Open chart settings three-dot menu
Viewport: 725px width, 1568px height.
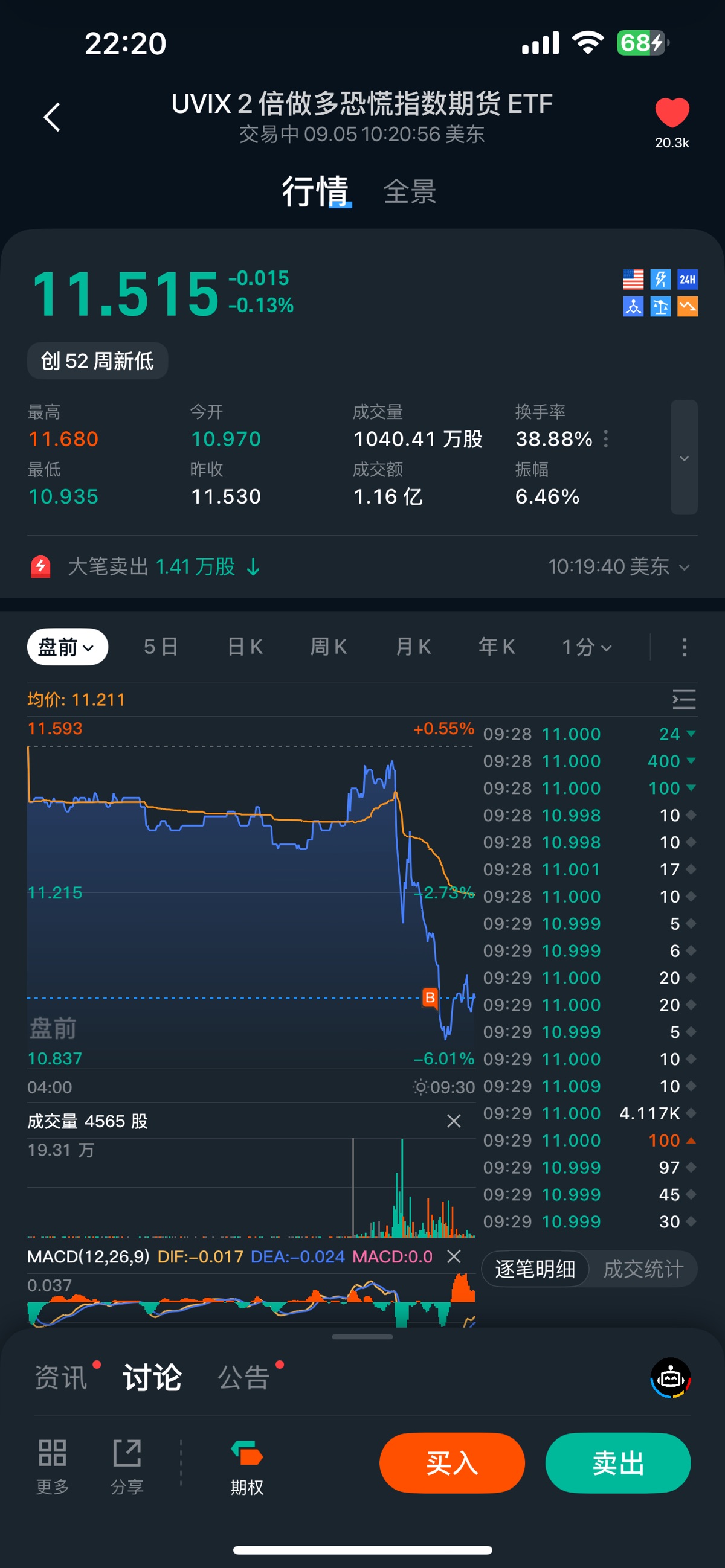(x=684, y=647)
